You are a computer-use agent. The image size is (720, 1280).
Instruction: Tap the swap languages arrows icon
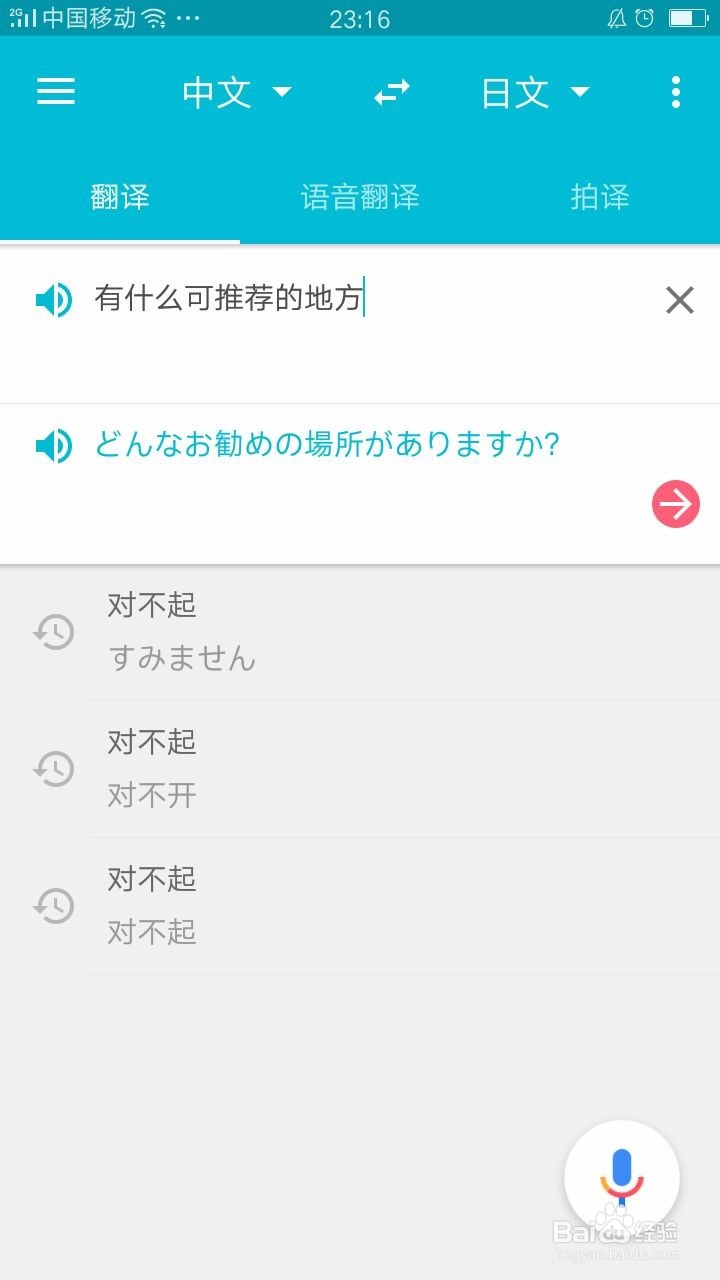pyautogui.click(x=391, y=92)
